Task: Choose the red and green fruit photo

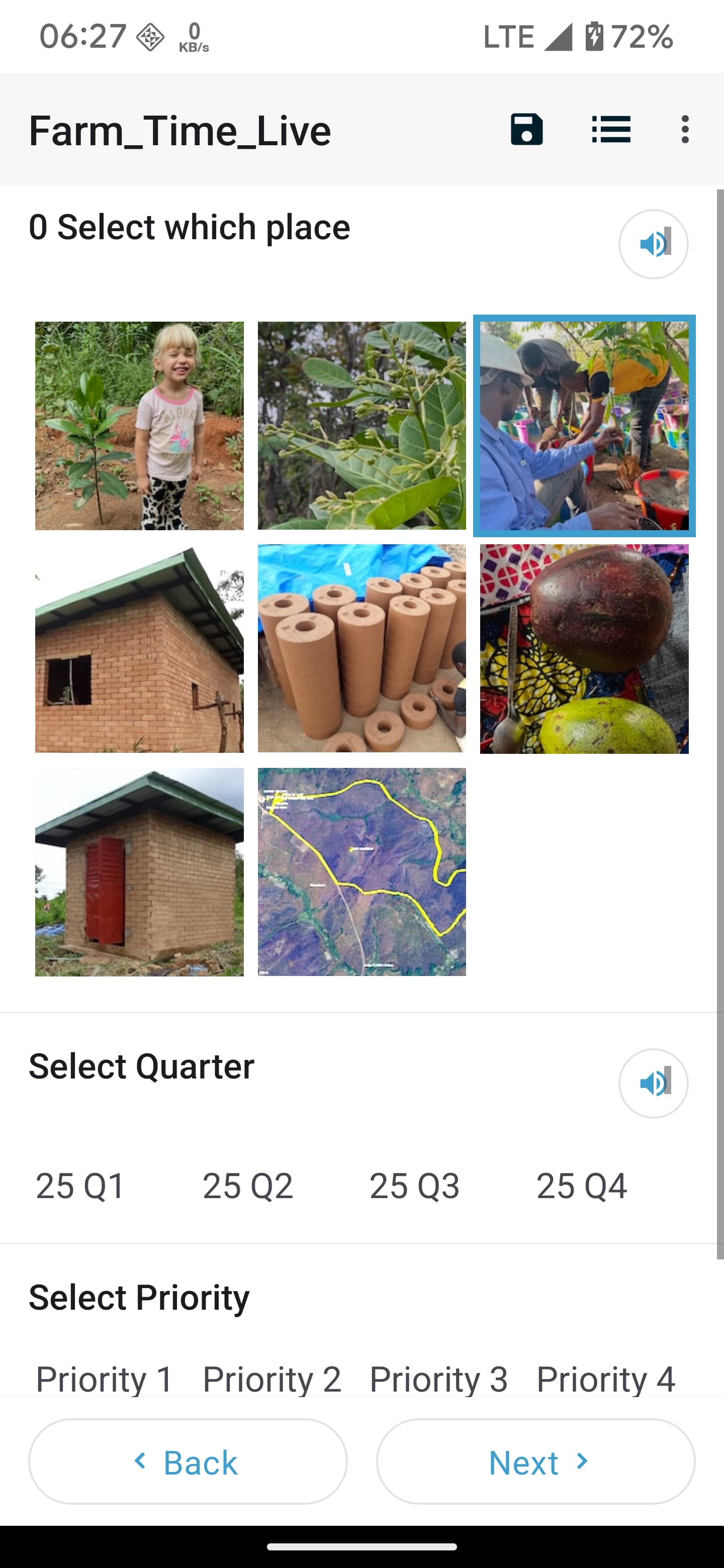Action: coord(584,649)
